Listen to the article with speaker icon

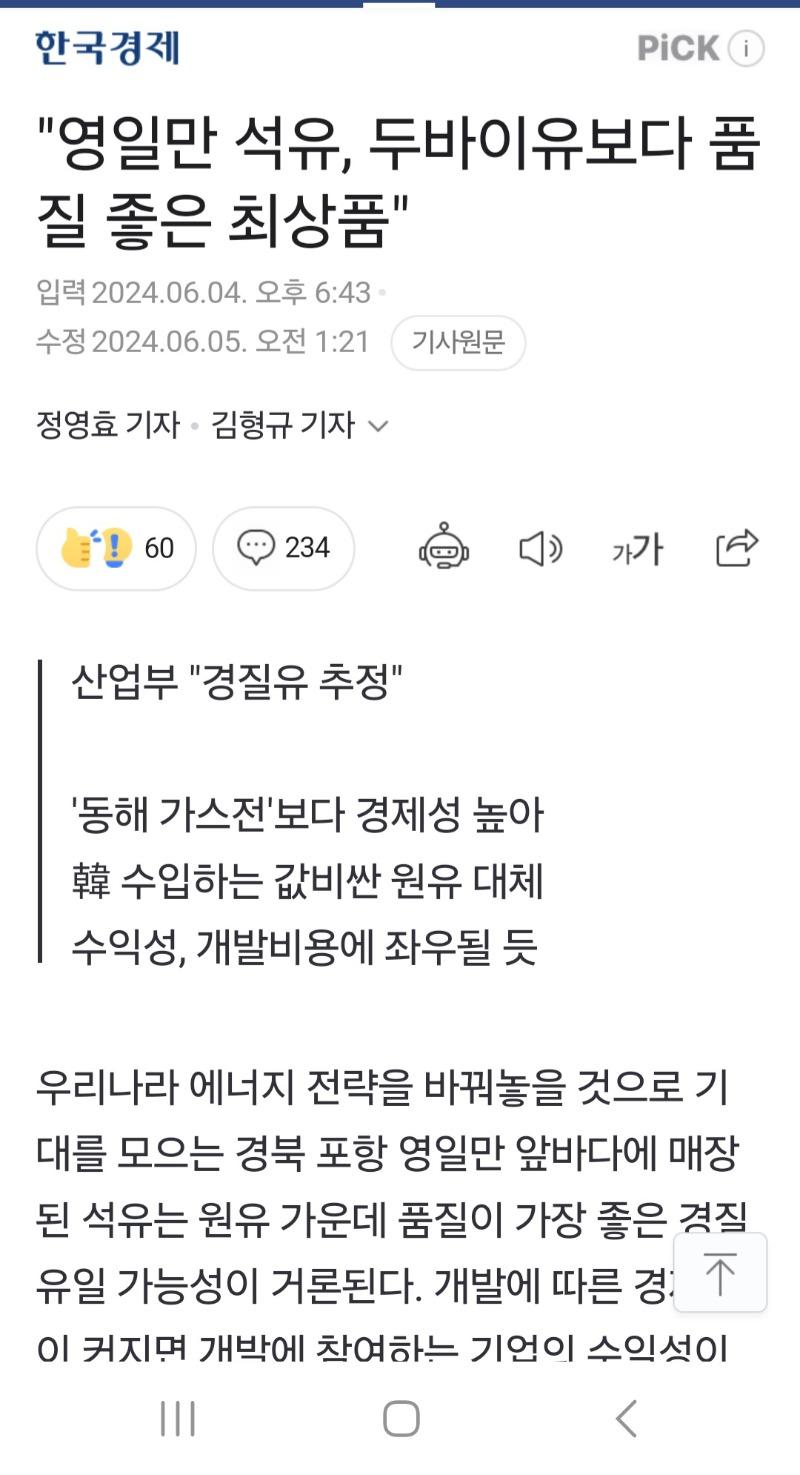pos(540,548)
